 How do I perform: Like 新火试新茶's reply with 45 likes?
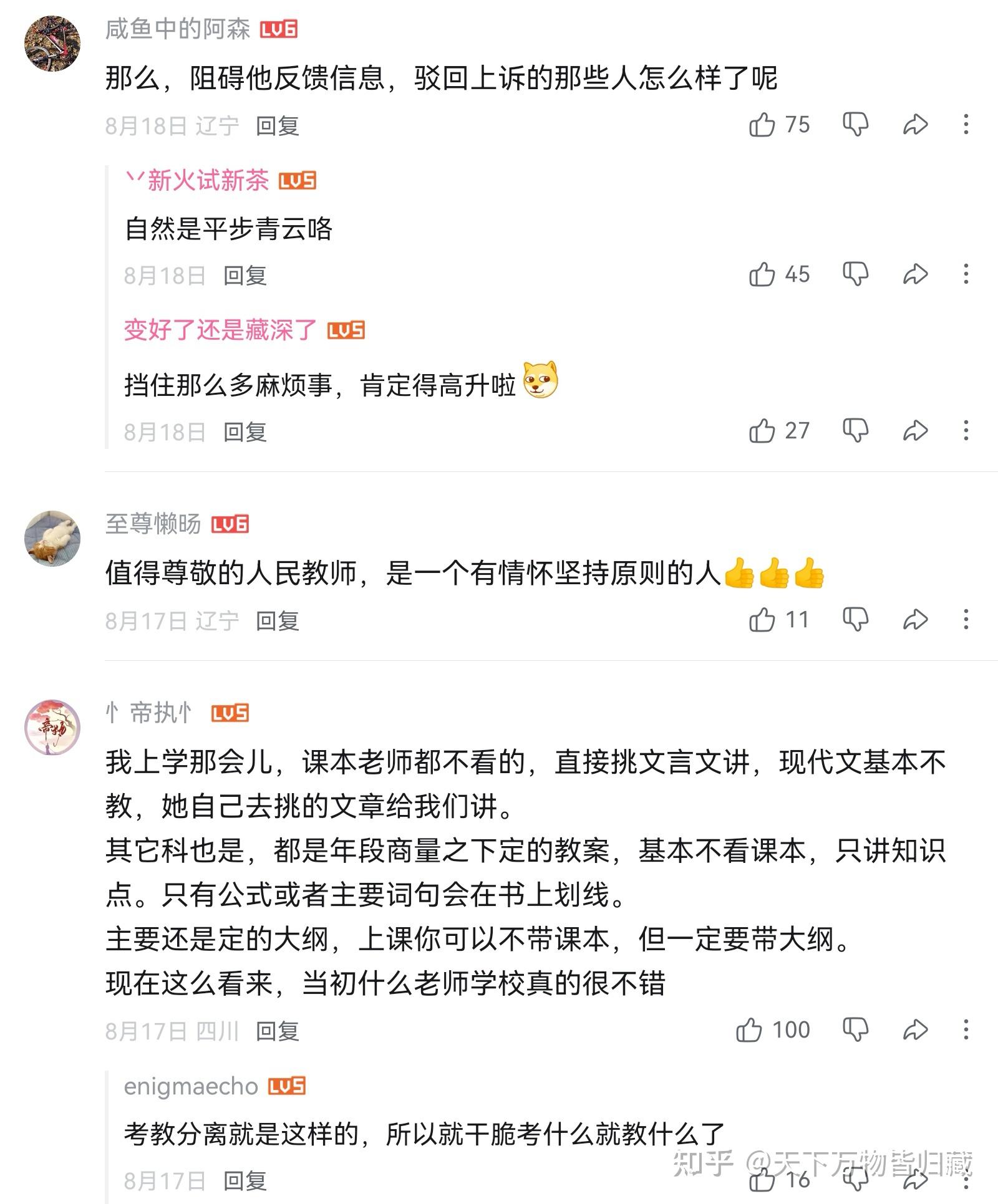click(762, 274)
